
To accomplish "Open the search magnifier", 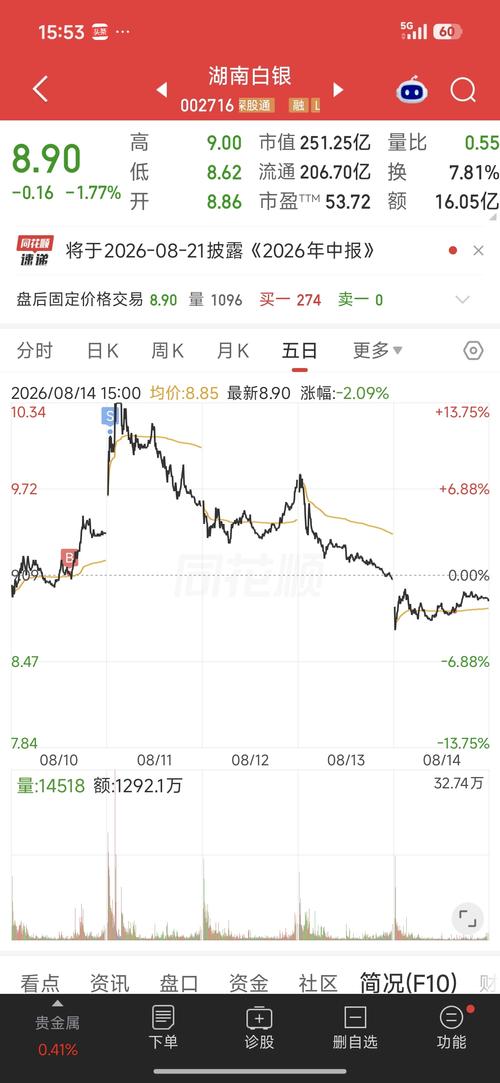I will click(x=462, y=90).
